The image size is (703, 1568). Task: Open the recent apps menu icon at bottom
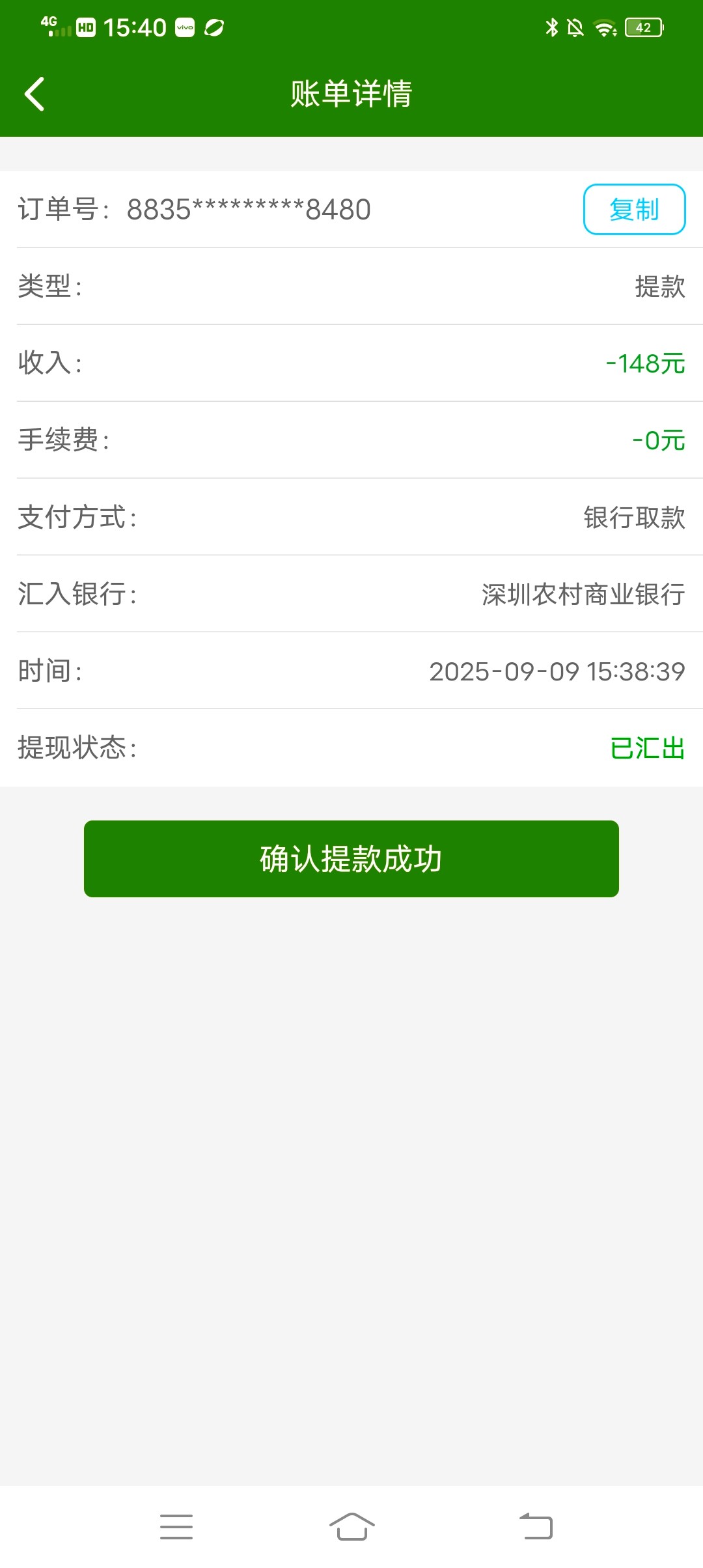pos(176,1525)
